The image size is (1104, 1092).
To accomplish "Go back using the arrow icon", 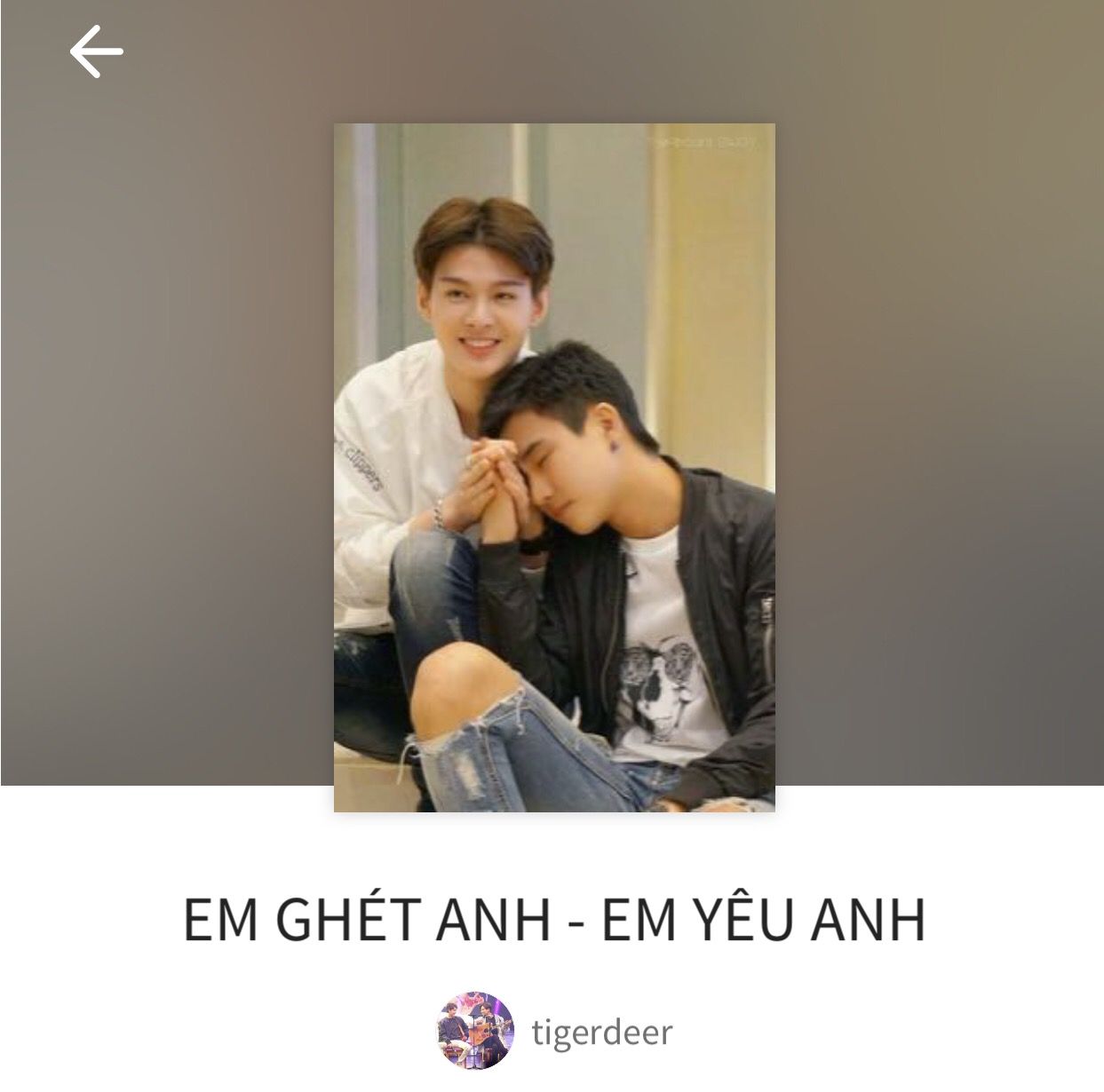I will 96,51.
